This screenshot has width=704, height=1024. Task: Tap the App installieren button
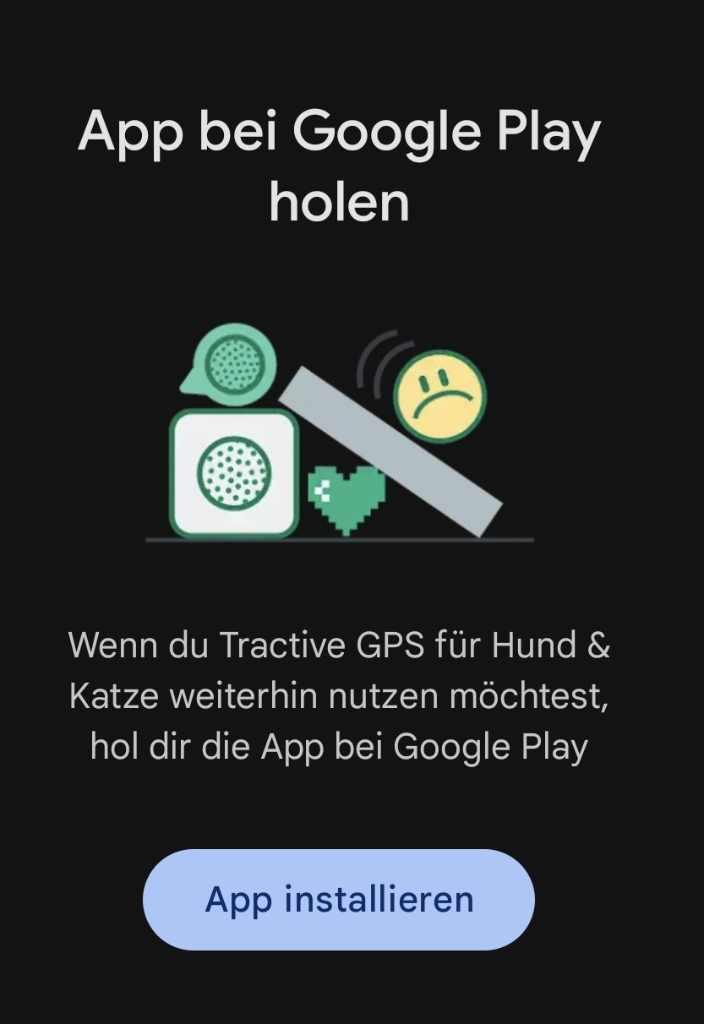[339, 899]
